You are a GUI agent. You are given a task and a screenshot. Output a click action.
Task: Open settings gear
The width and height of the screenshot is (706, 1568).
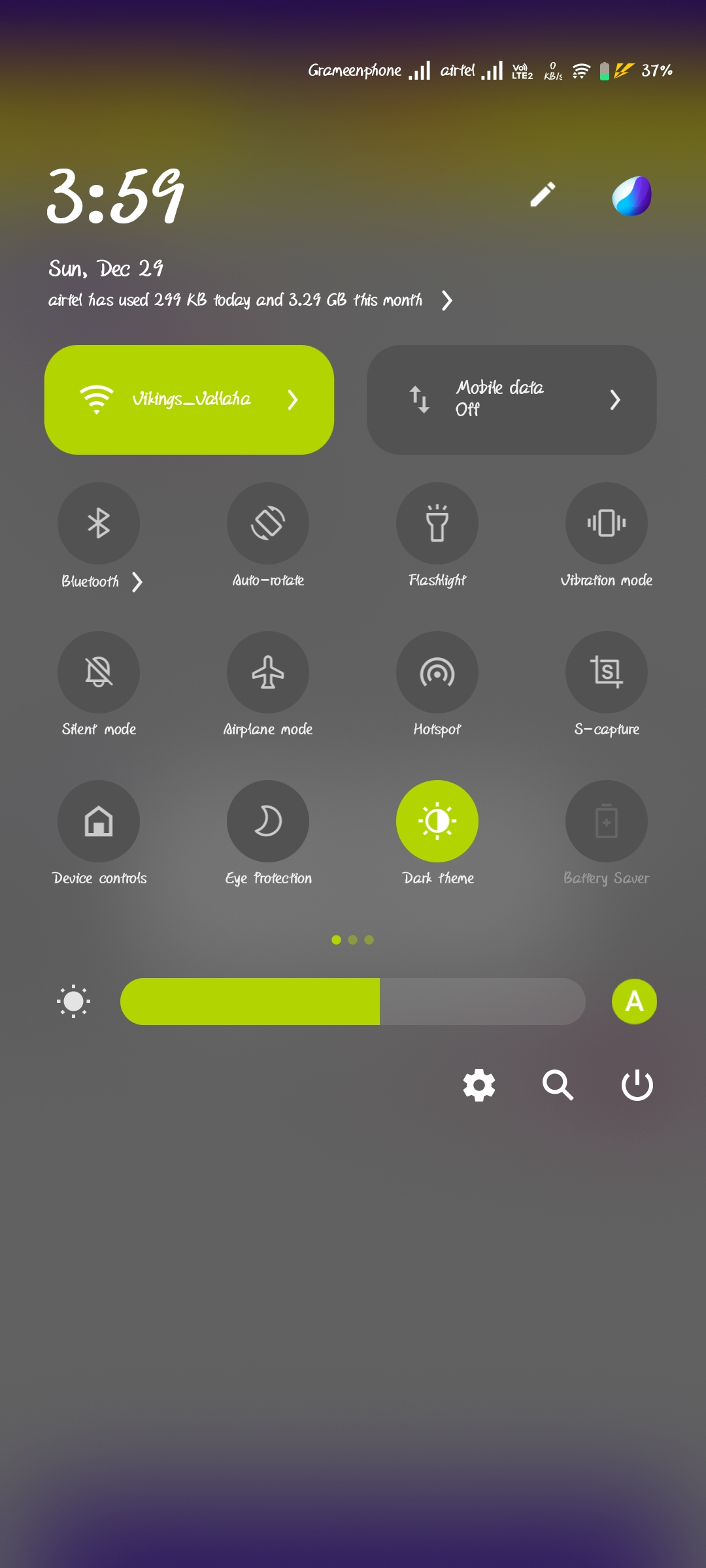479,1085
